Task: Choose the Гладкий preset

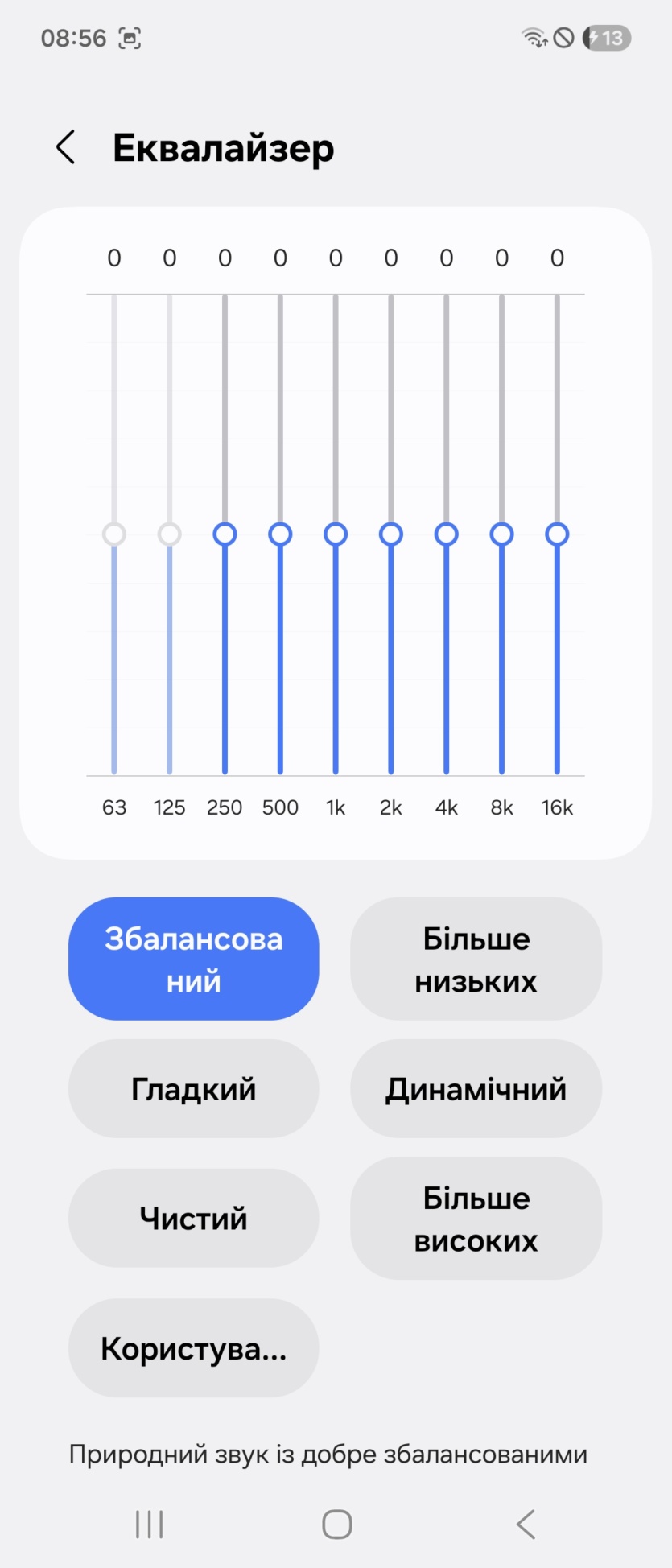Action: [x=193, y=1089]
